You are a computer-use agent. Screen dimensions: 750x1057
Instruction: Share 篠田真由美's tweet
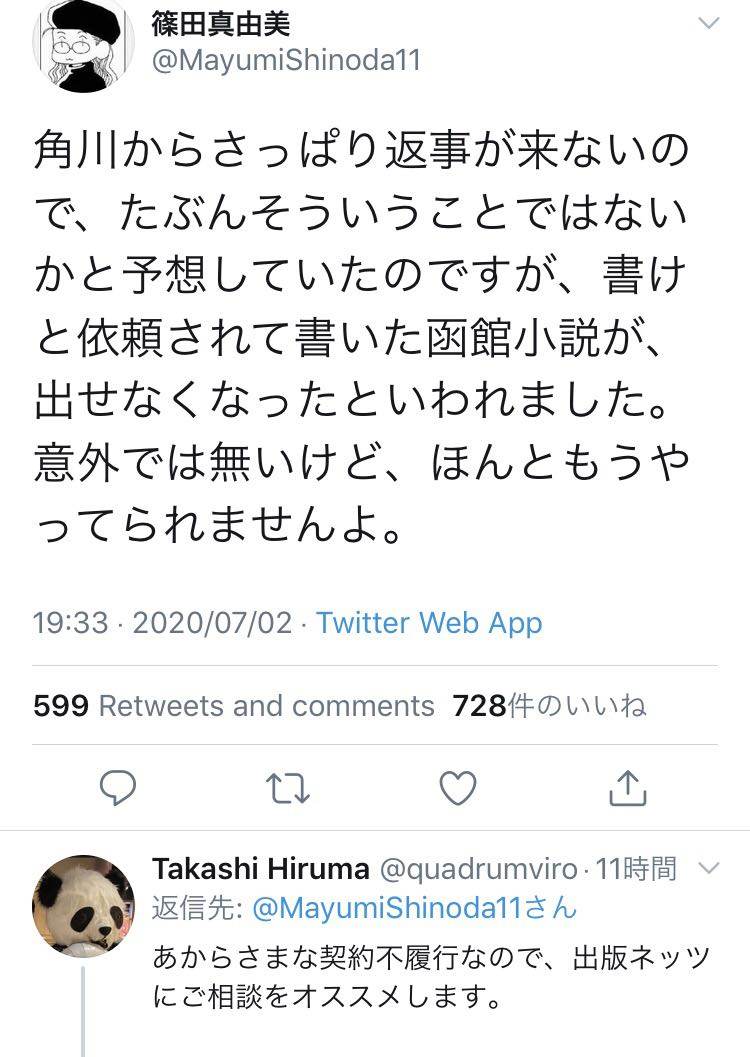click(628, 789)
